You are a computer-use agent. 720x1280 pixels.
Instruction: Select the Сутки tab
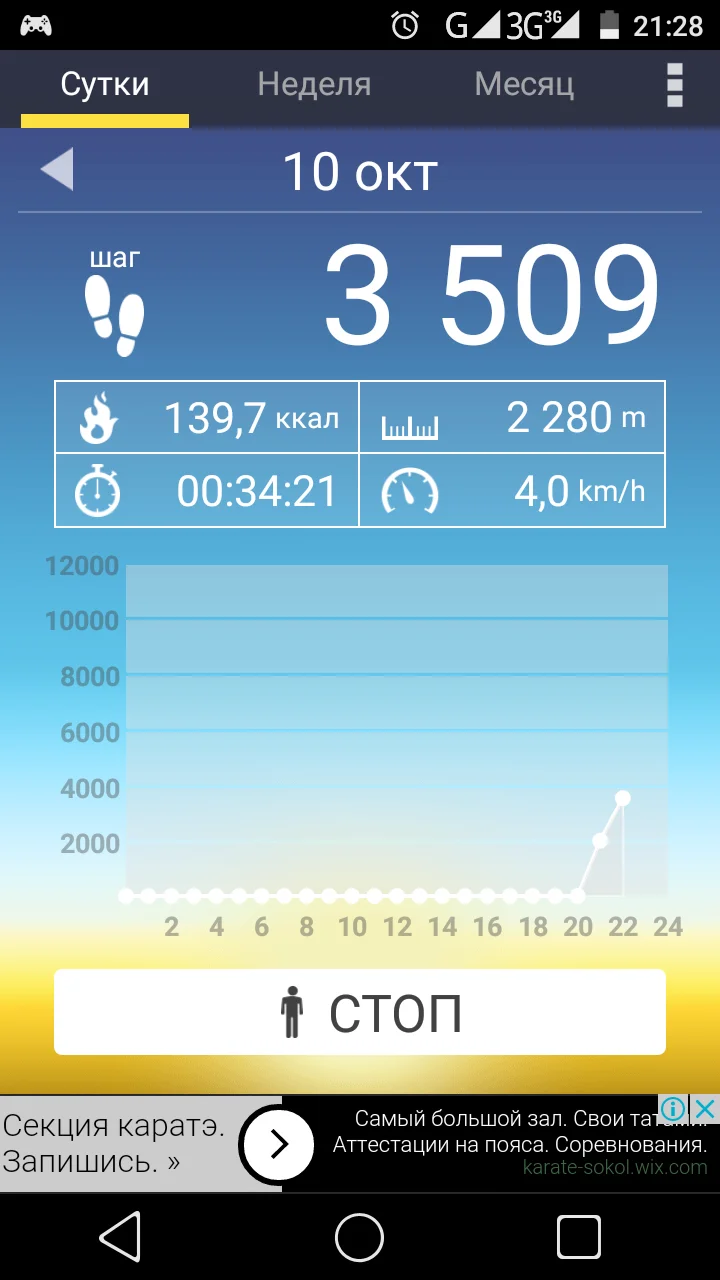tap(105, 84)
